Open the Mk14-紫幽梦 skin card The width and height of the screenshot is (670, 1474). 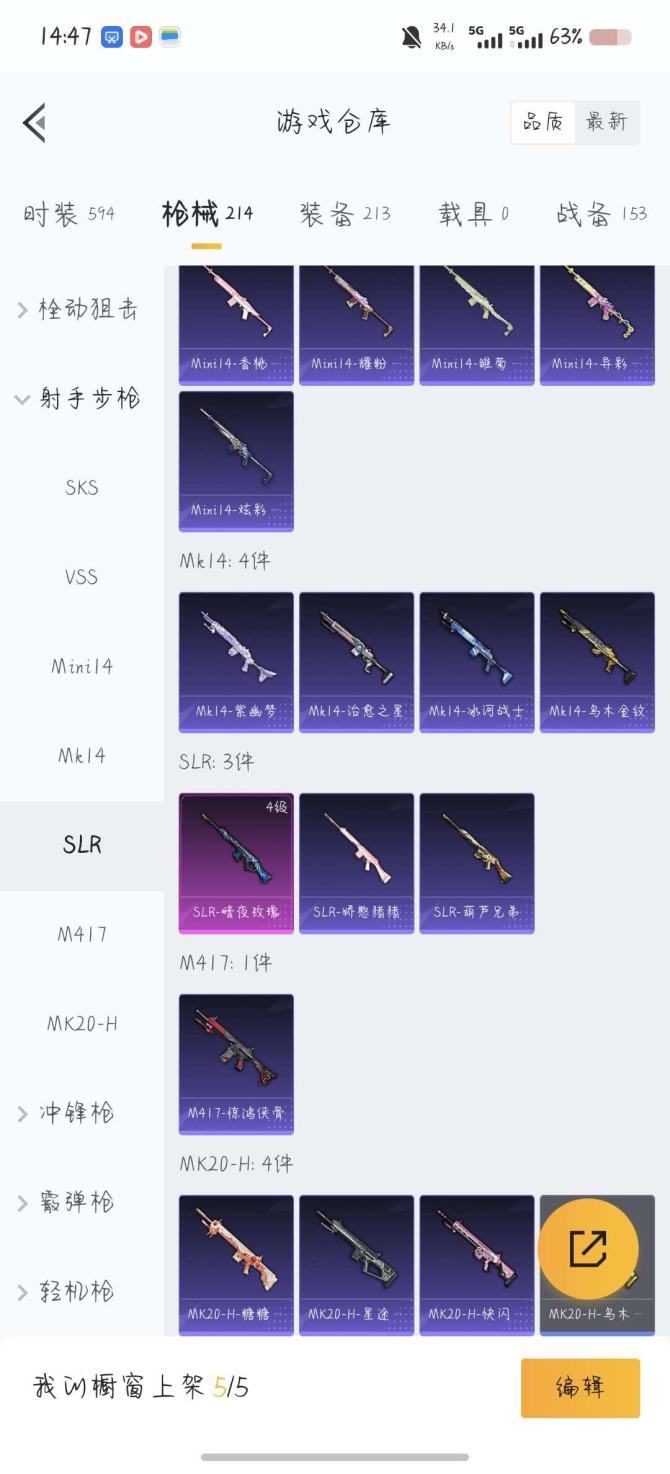tap(236, 661)
